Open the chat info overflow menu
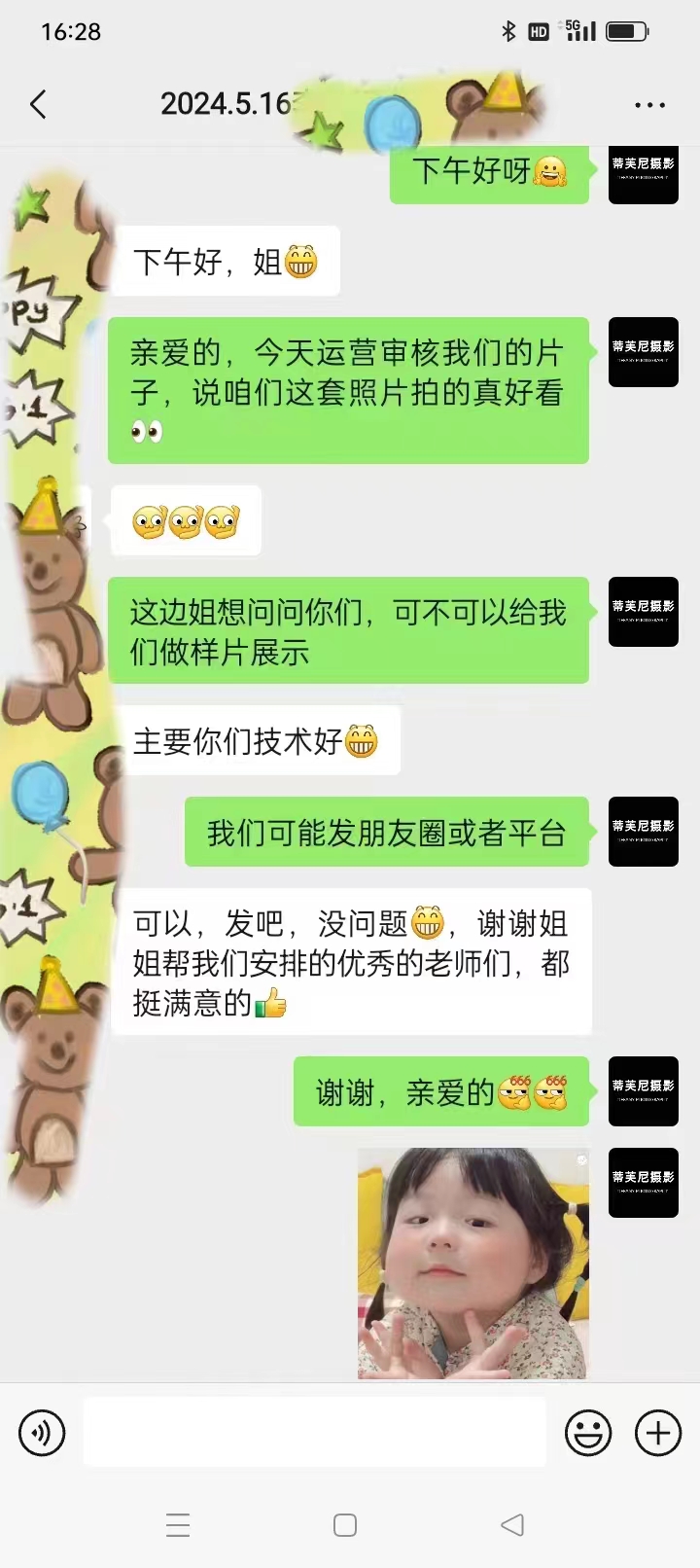The image size is (700, 1568). coord(649,105)
